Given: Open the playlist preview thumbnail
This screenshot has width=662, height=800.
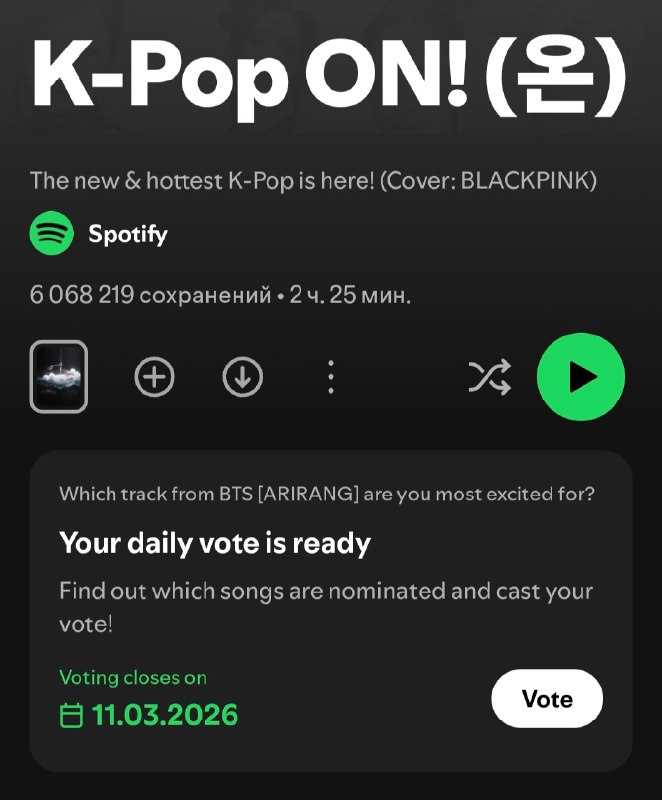Looking at the screenshot, I should click(59, 377).
